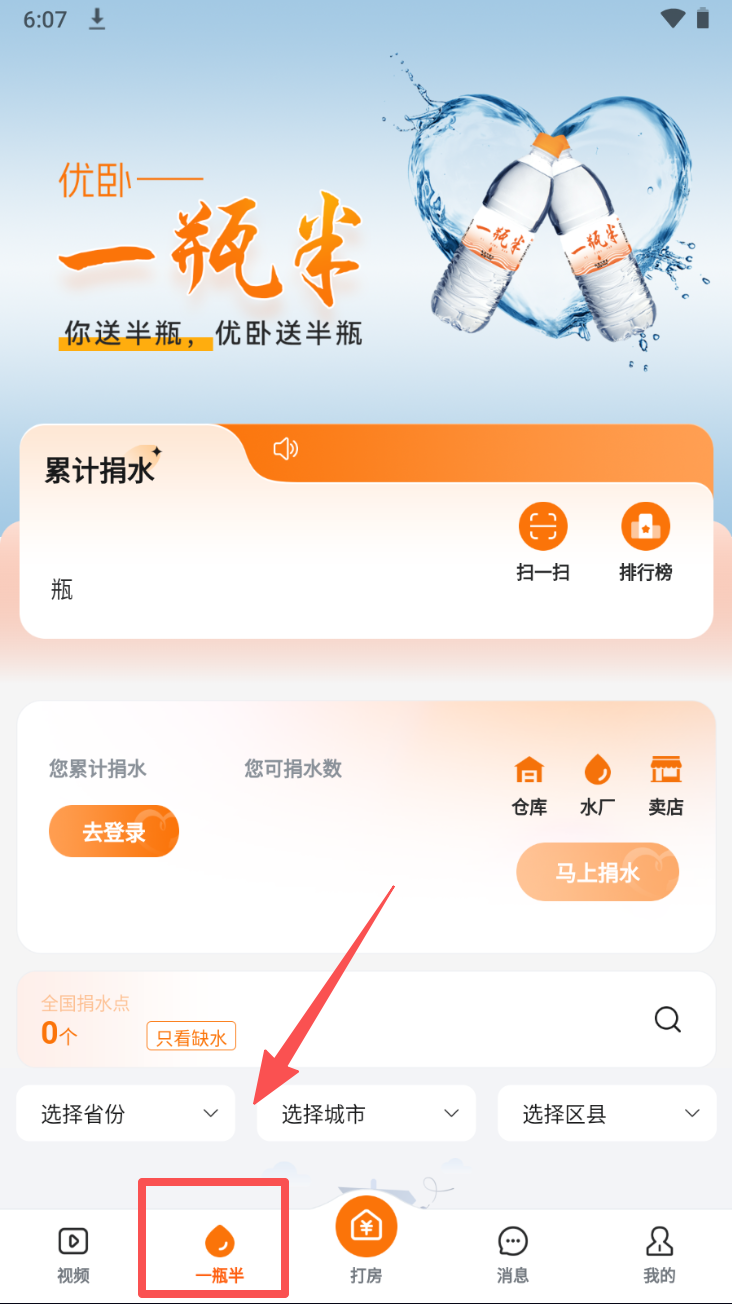Expand the 选择省份 dropdown
The image size is (732, 1304).
pyautogui.click(x=126, y=1113)
